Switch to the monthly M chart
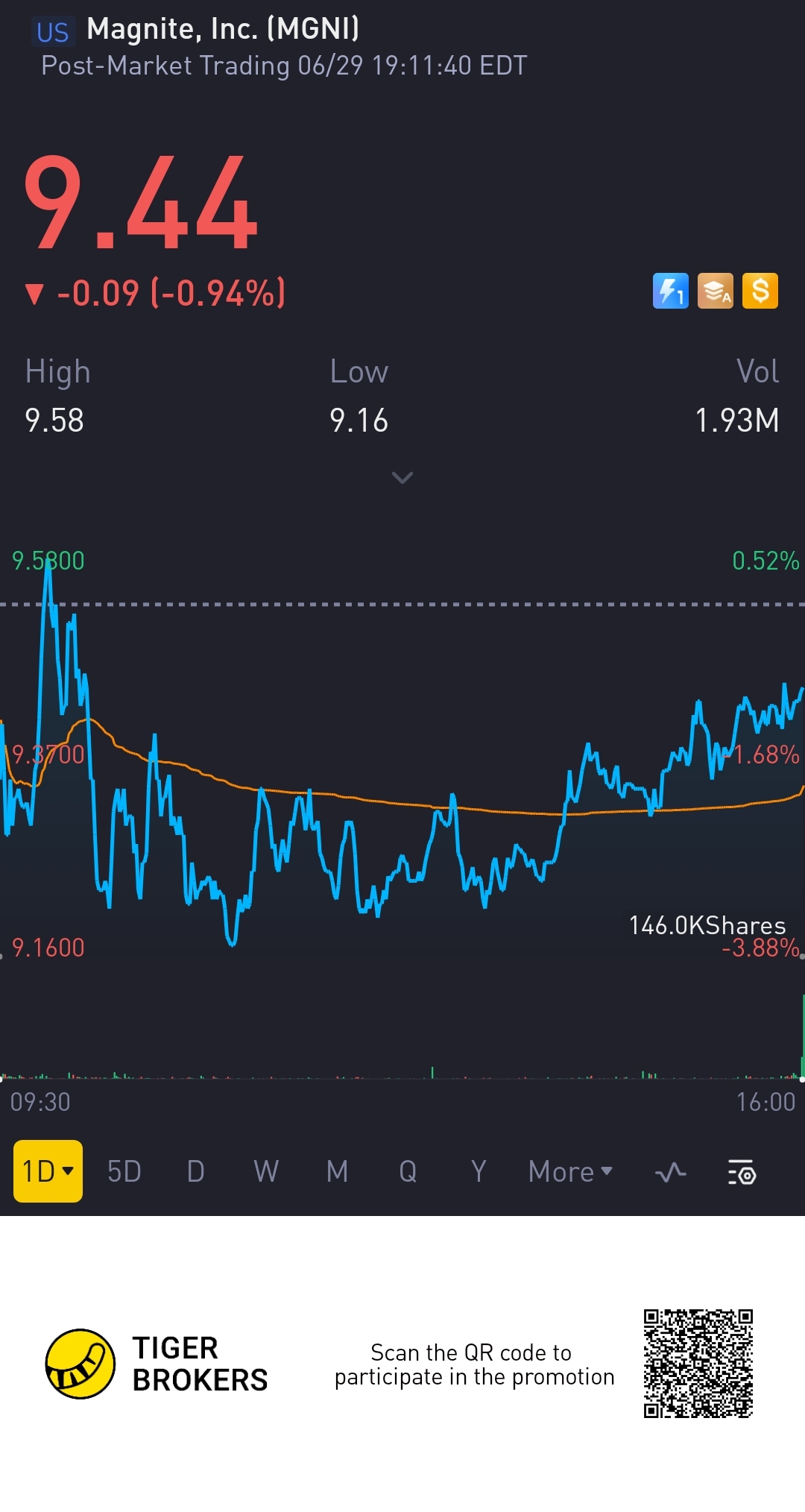Viewport: 805px width, 1512px height. tap(337, 1172)
